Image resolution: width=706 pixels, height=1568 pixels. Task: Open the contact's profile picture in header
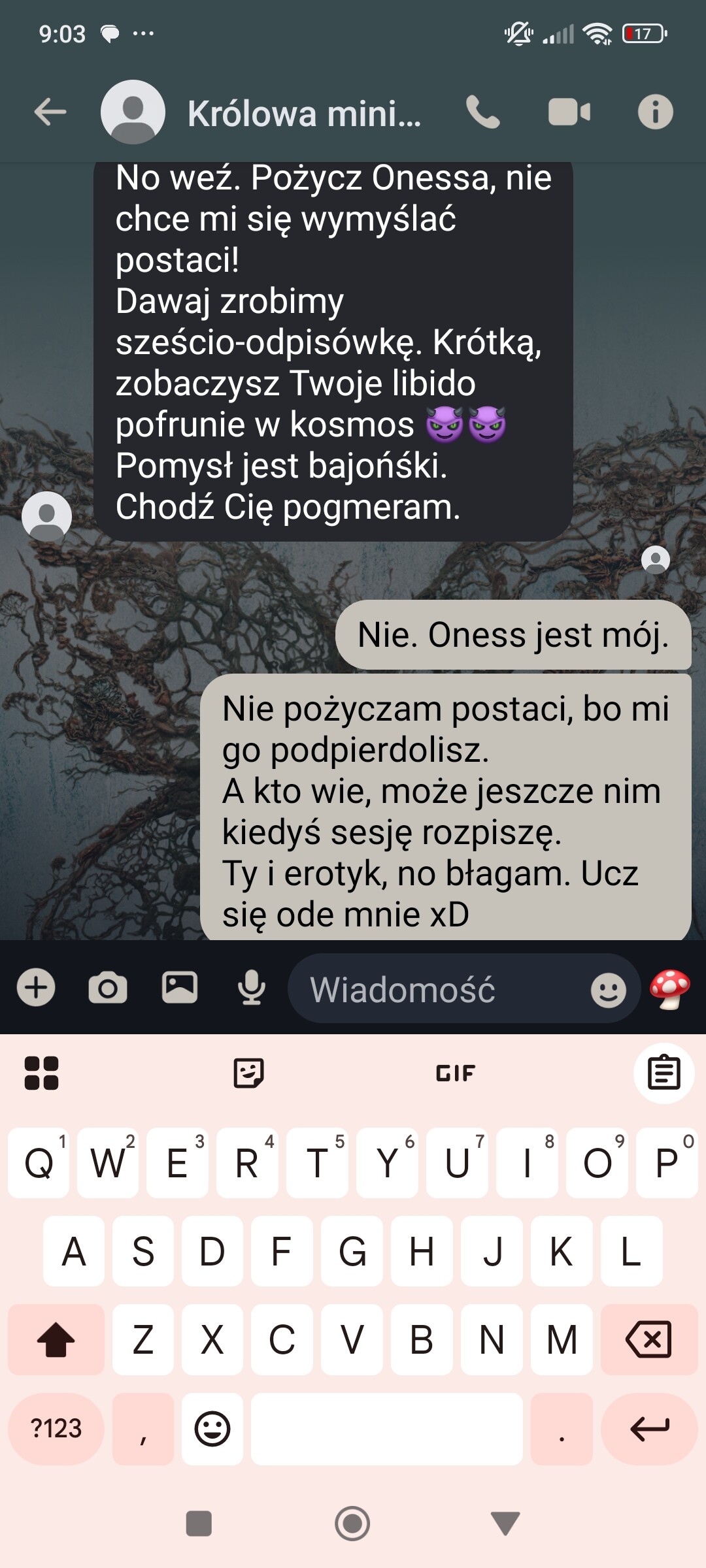coord(133,112)
